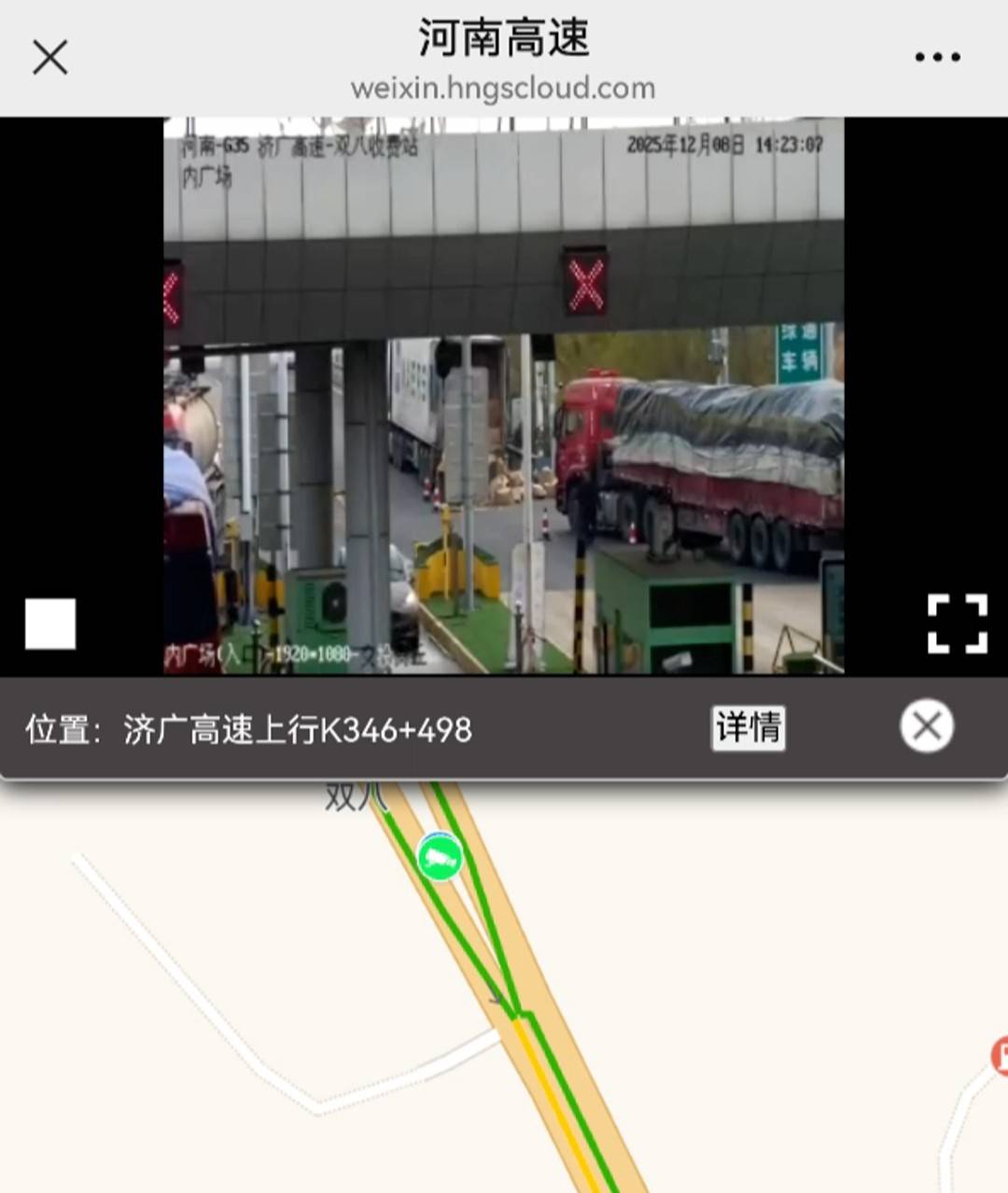Select the green camera marker on map
This screenshot has height=1193, width=1008.
coord(440,856)
